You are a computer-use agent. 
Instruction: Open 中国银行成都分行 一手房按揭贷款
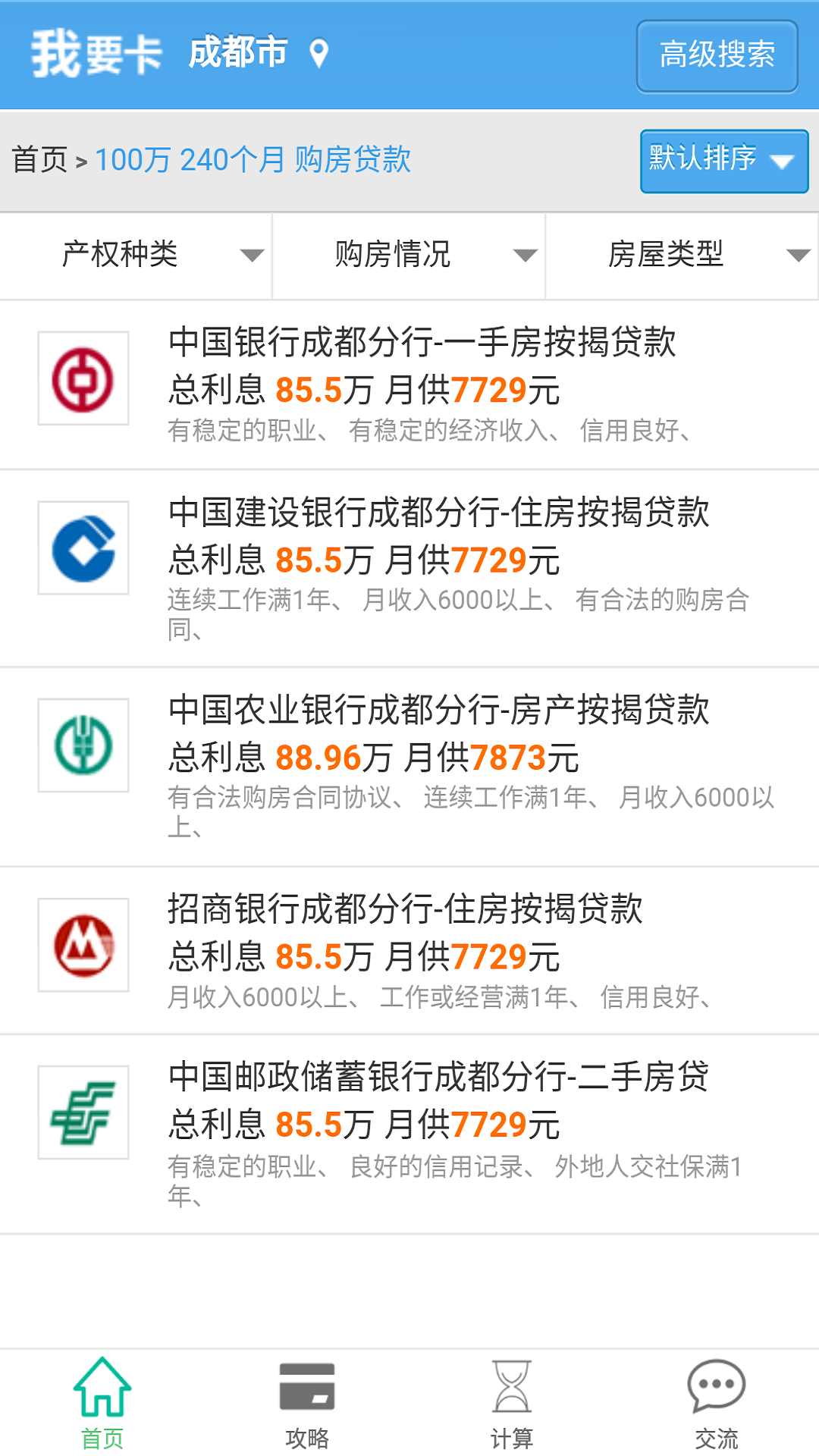422,343
